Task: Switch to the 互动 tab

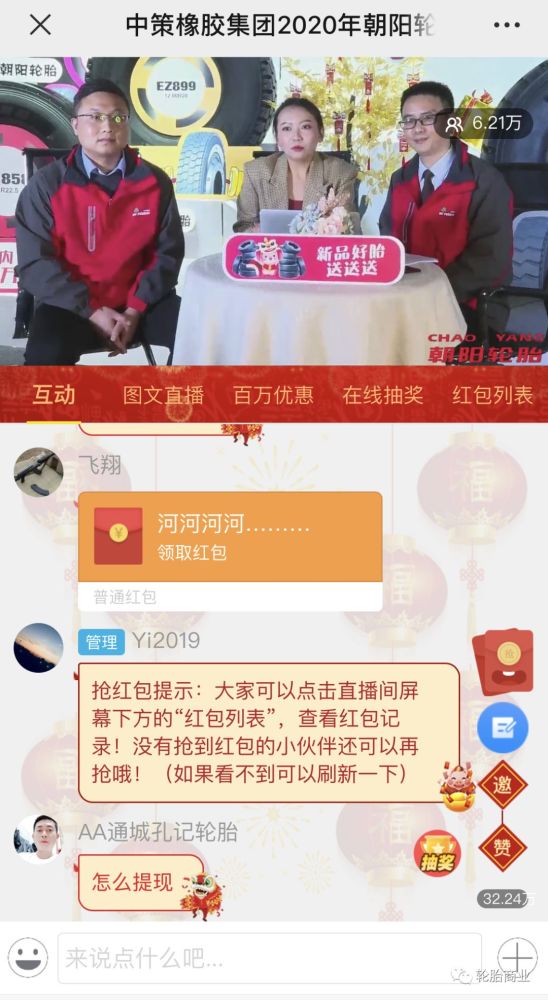Action: point(54,395)
